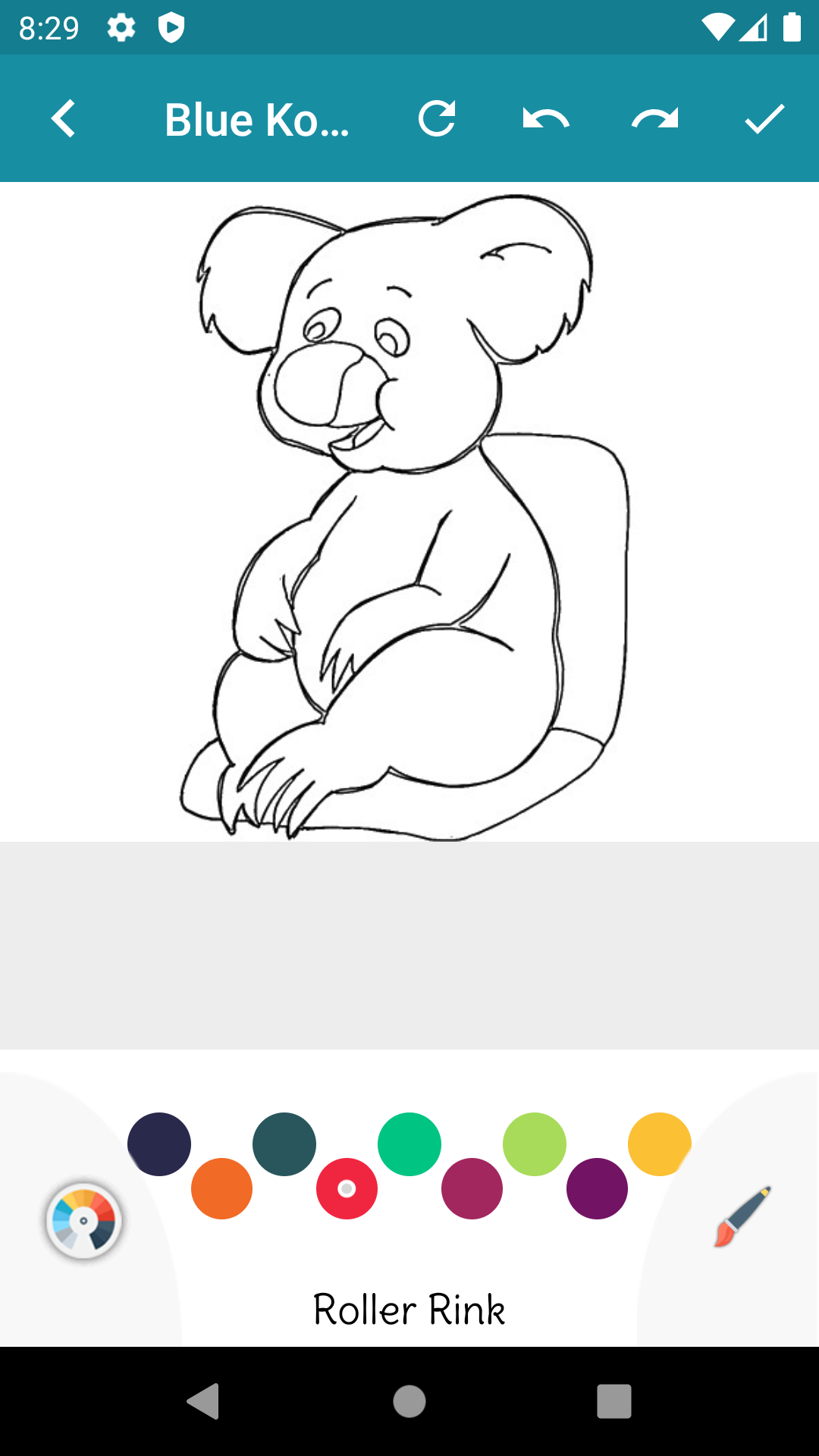Open the Settings app from the status bar
Viewport: 819px width, 1456px height.
[121, 27]
